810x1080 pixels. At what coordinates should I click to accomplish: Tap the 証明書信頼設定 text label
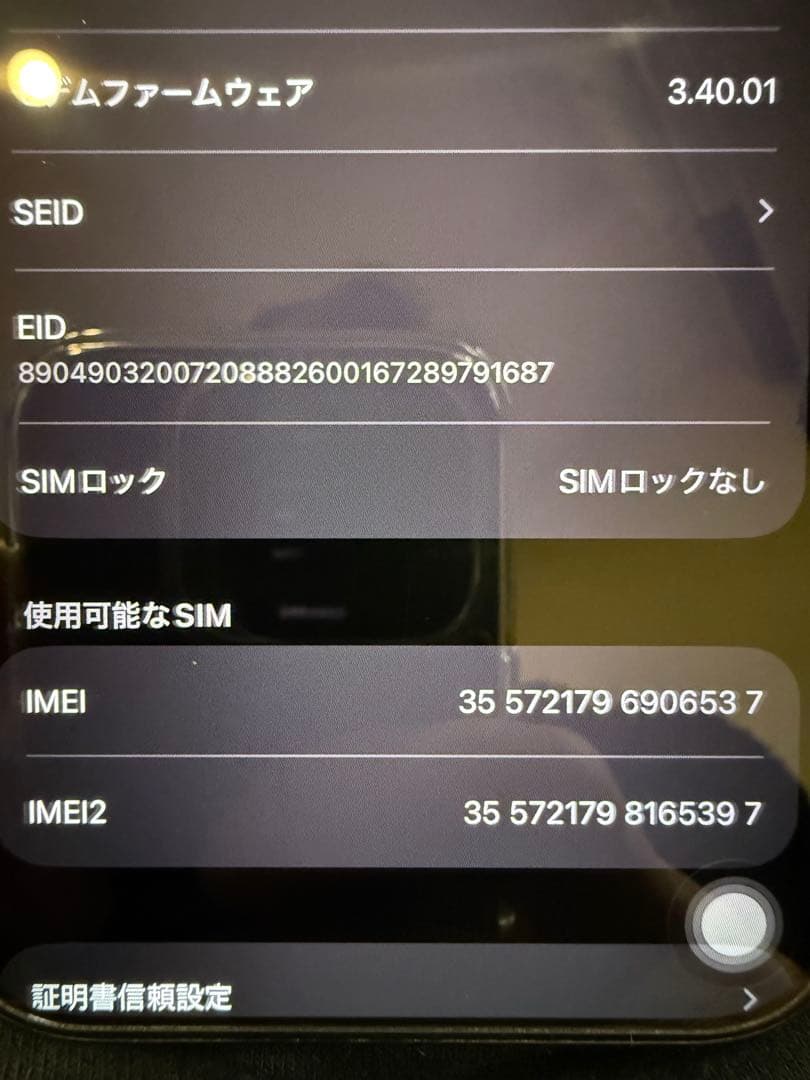coord(130,996)
